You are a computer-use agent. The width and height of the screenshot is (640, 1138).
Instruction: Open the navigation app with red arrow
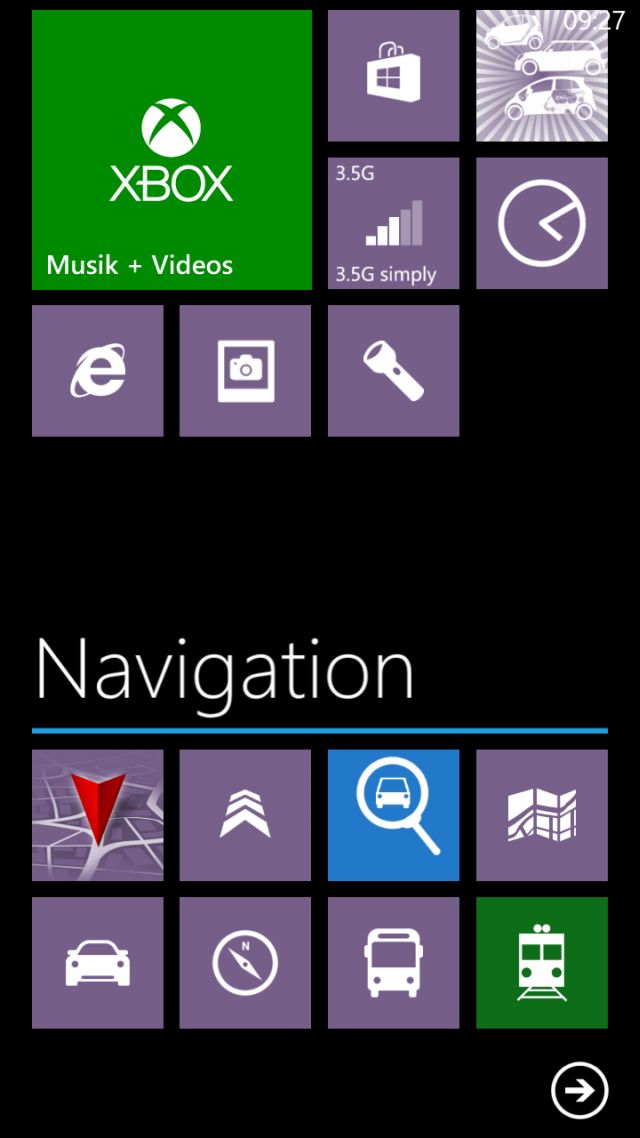(x=98, y=815)
